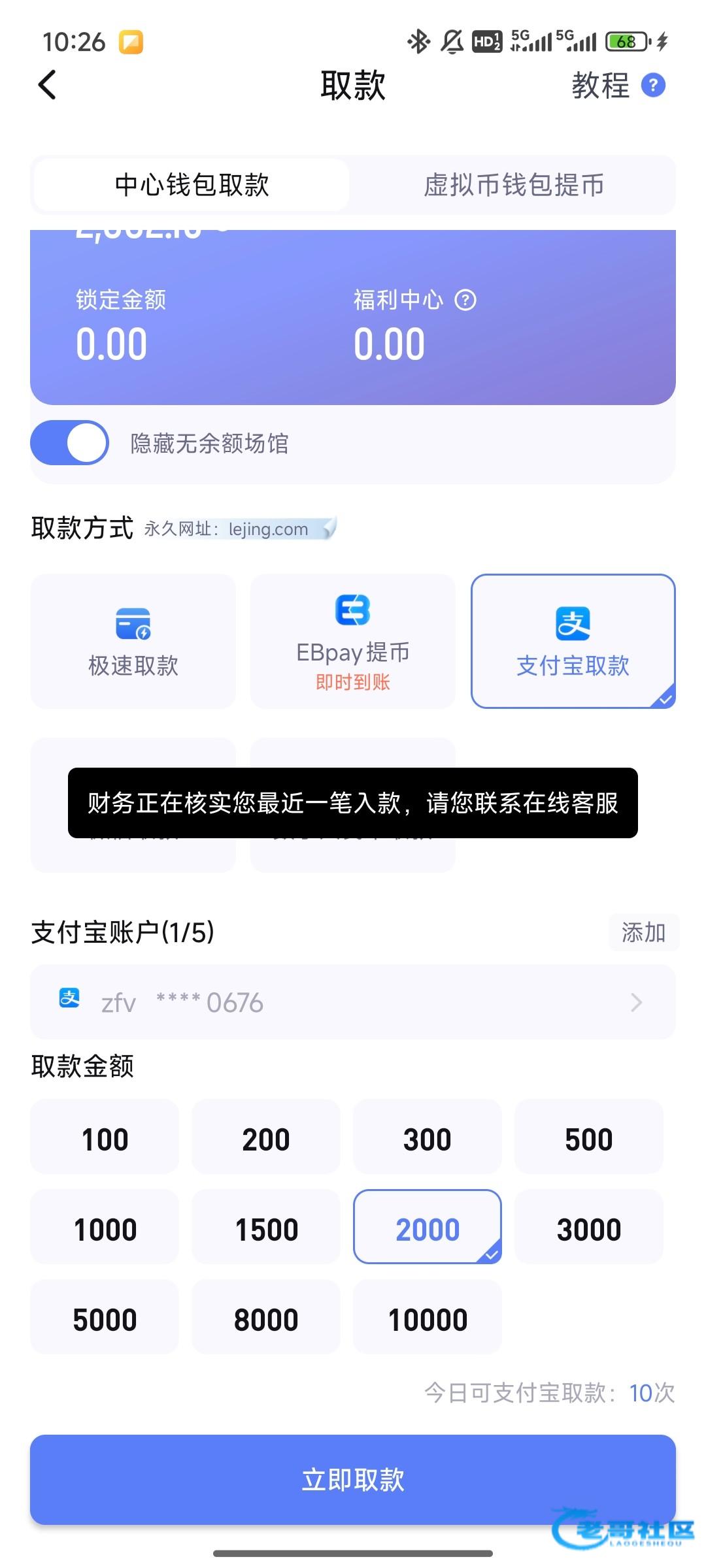This screenshot has width=706, height=1568.
Task: Choose the 5000 amount option
Action: click(x=105, y=1320)
